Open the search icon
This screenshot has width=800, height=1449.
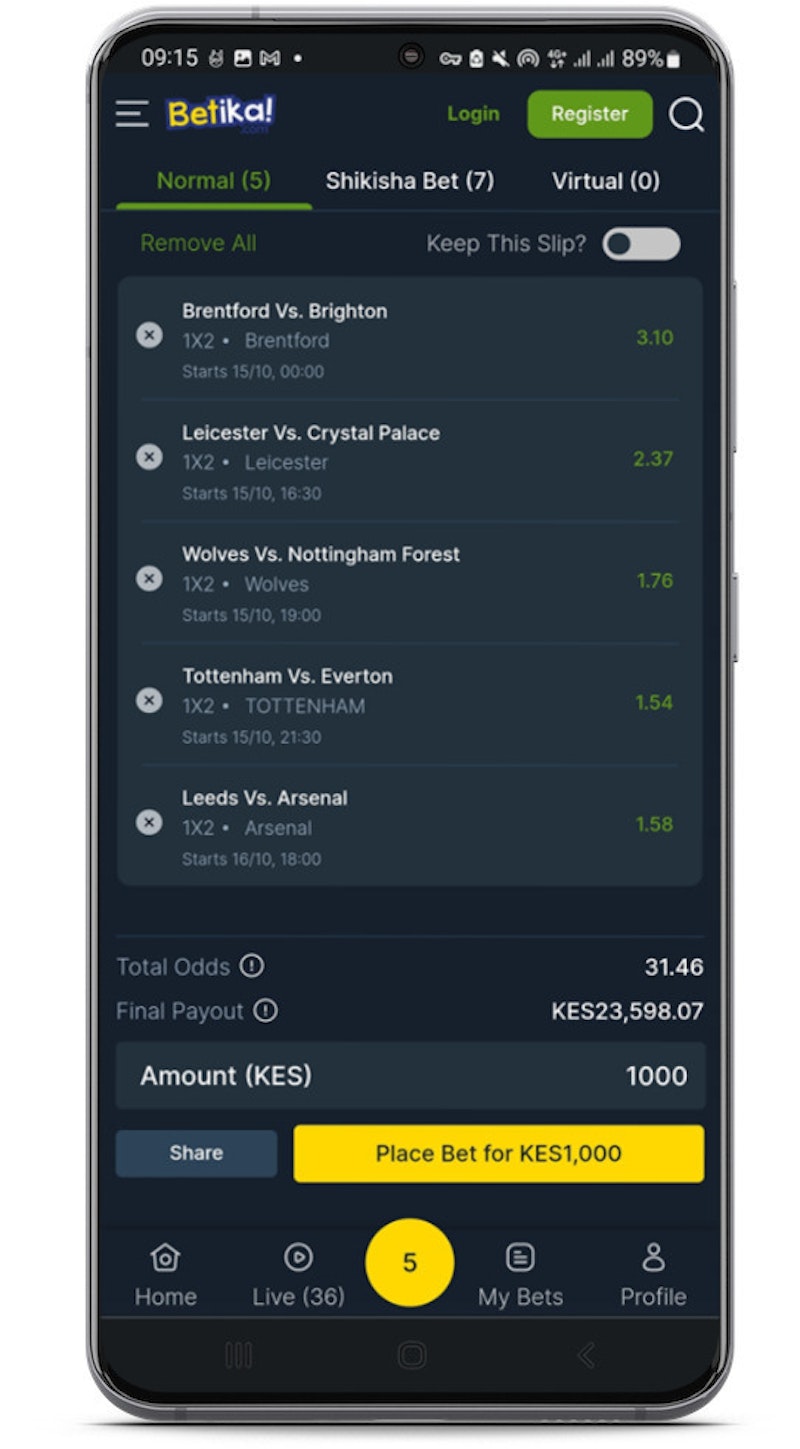(x=686, y=115)
